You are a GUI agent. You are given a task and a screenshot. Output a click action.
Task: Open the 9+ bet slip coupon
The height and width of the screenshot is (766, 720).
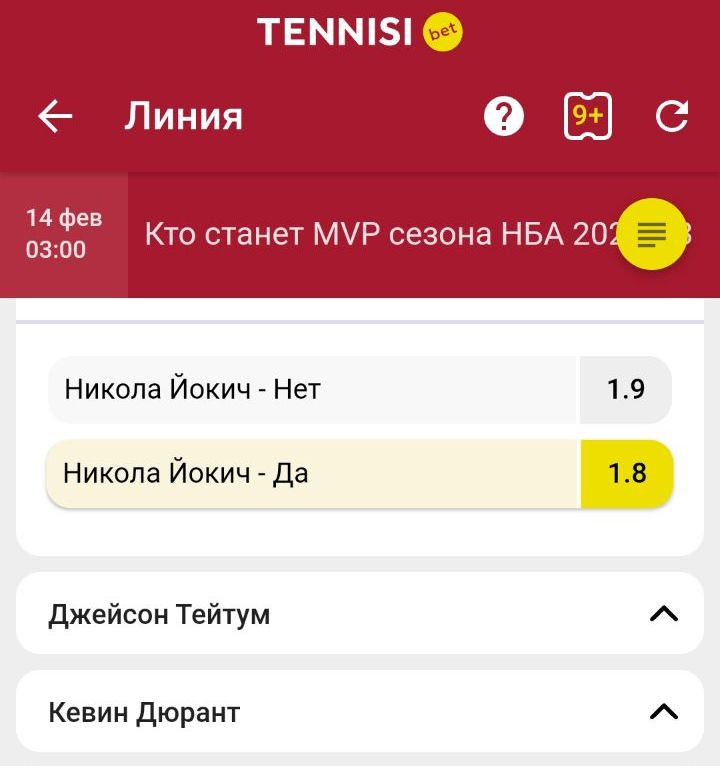tap(587, 118)
